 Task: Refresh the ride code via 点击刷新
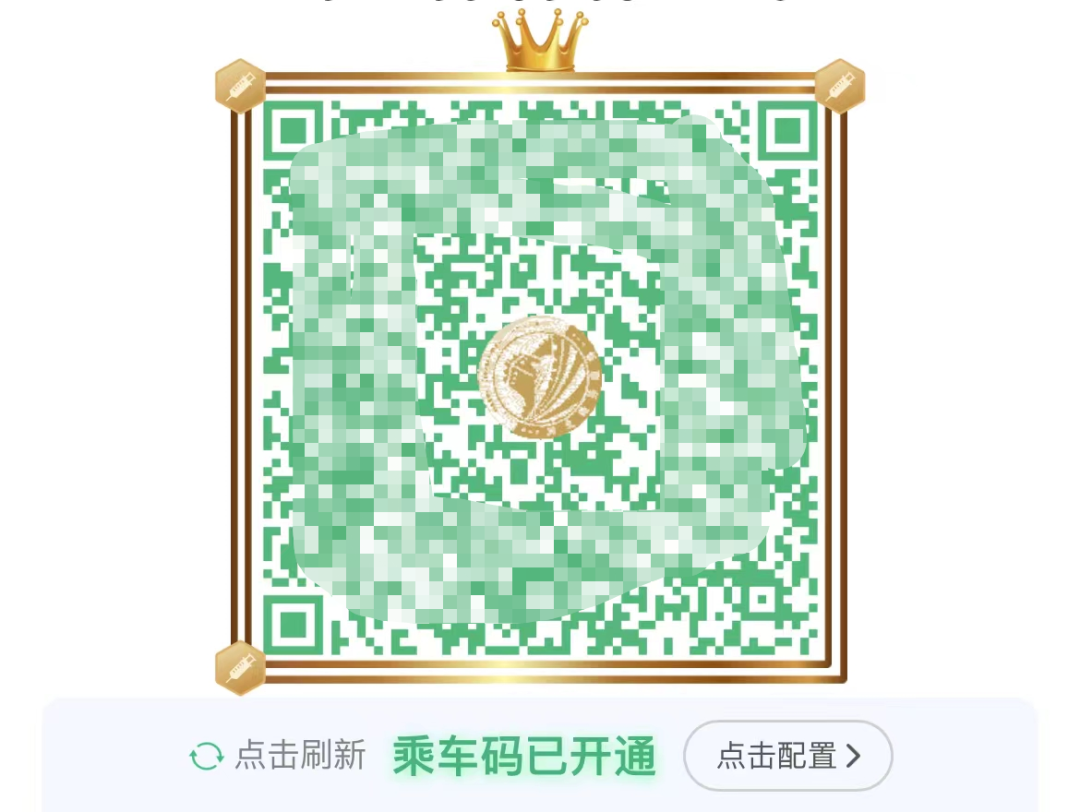point(279,756)
